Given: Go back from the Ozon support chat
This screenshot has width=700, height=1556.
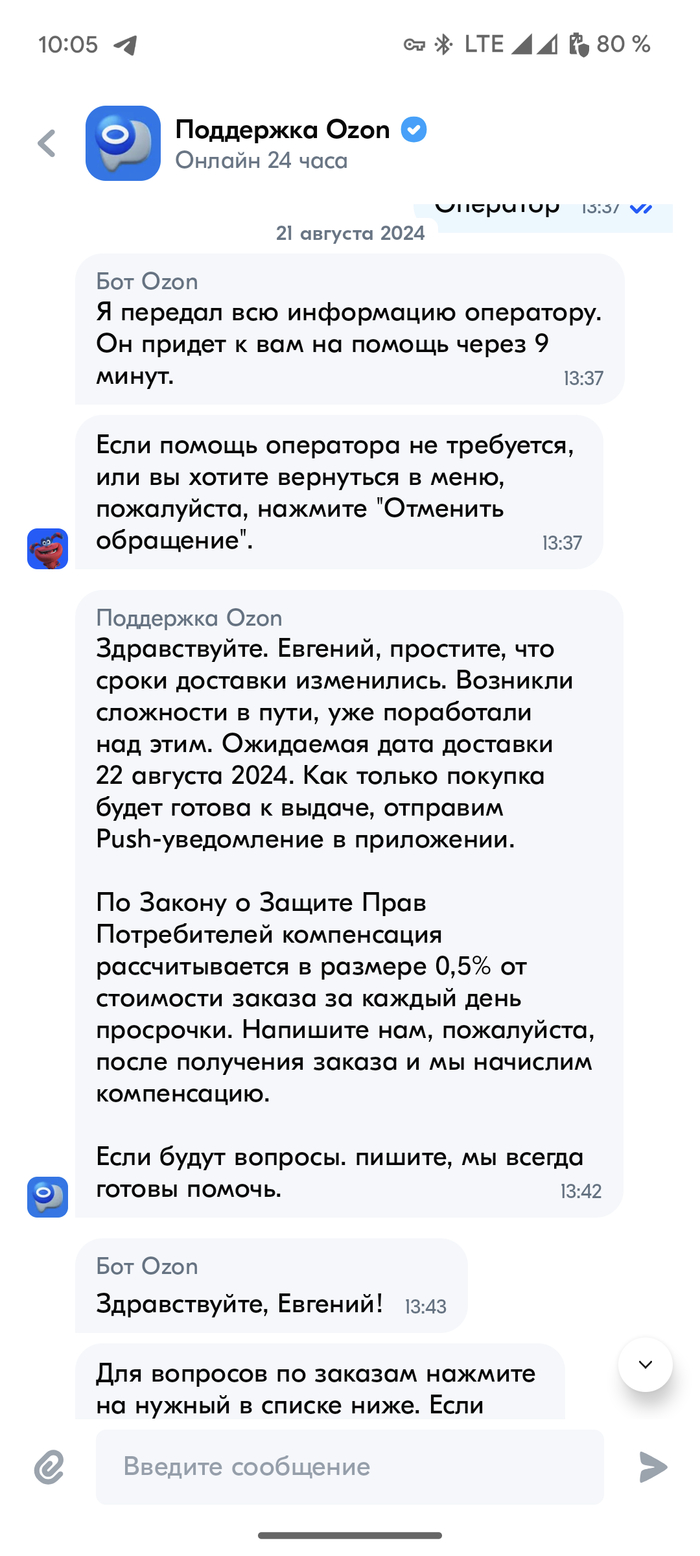Looking at the screenshot, I should tap(47, 143).
